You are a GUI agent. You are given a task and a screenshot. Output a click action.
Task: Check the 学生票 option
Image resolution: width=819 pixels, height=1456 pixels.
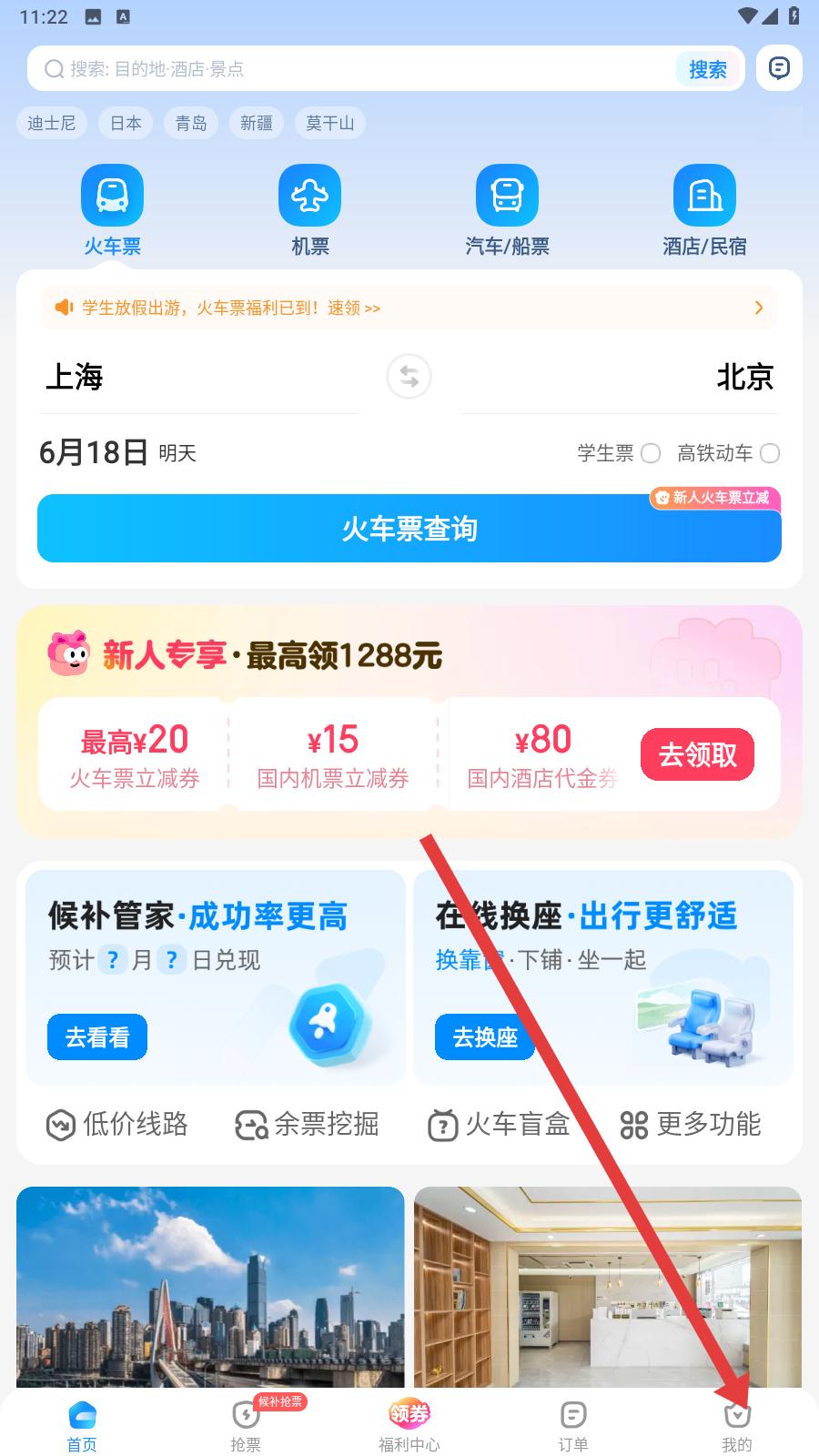(650, 453)
